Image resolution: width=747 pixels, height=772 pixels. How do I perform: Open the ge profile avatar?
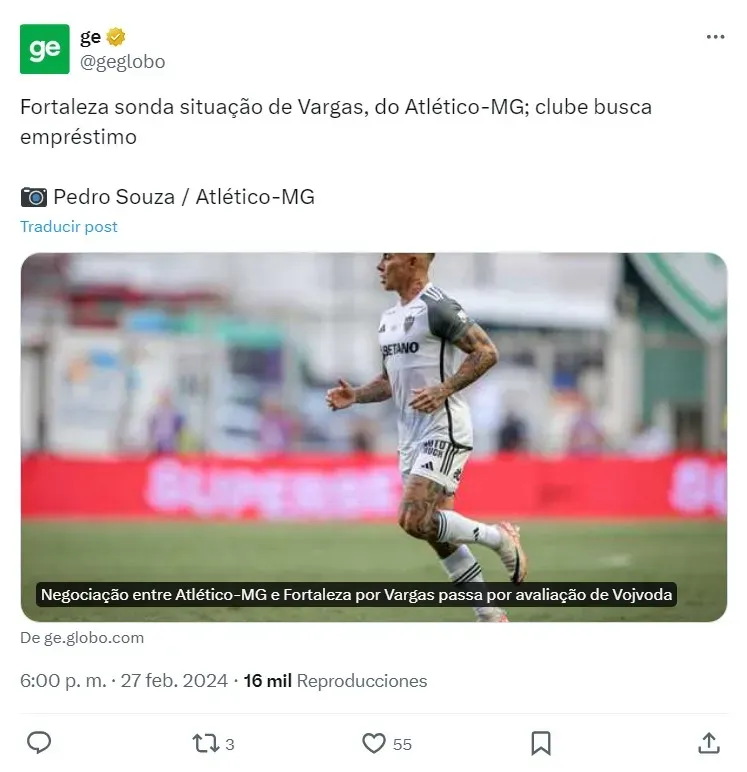coord(45,49)
